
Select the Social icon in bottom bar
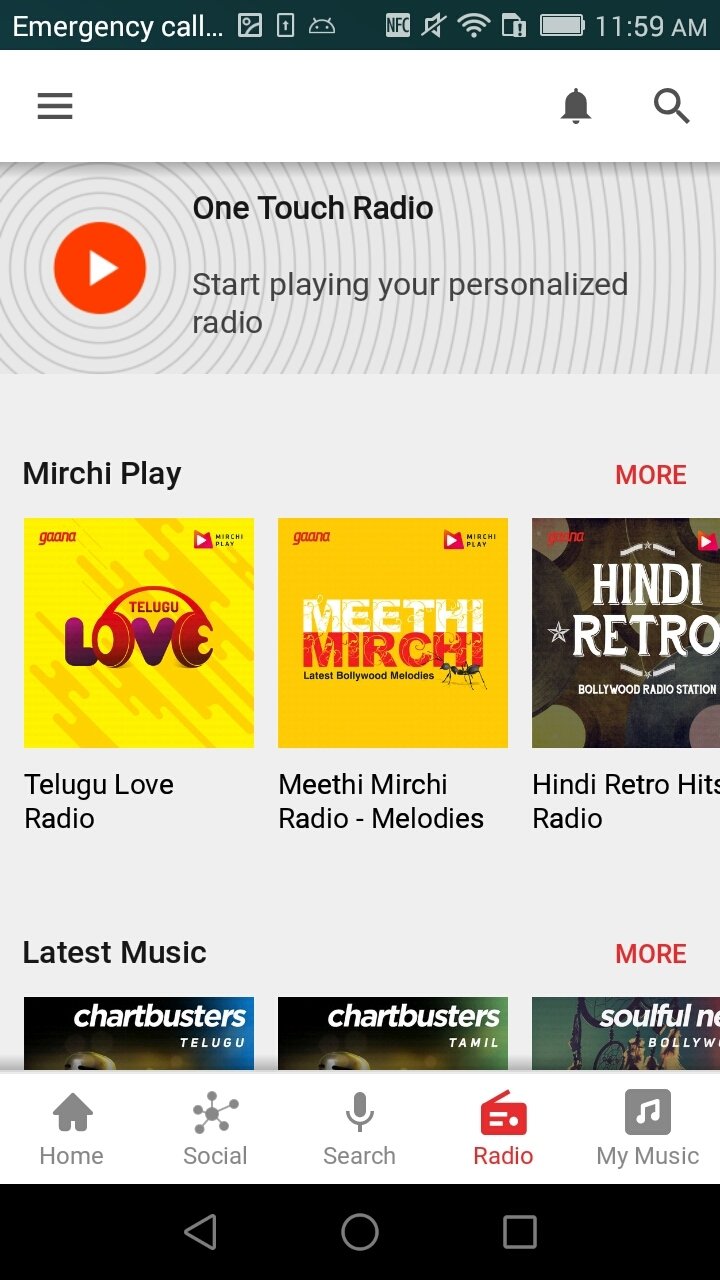215,1128
